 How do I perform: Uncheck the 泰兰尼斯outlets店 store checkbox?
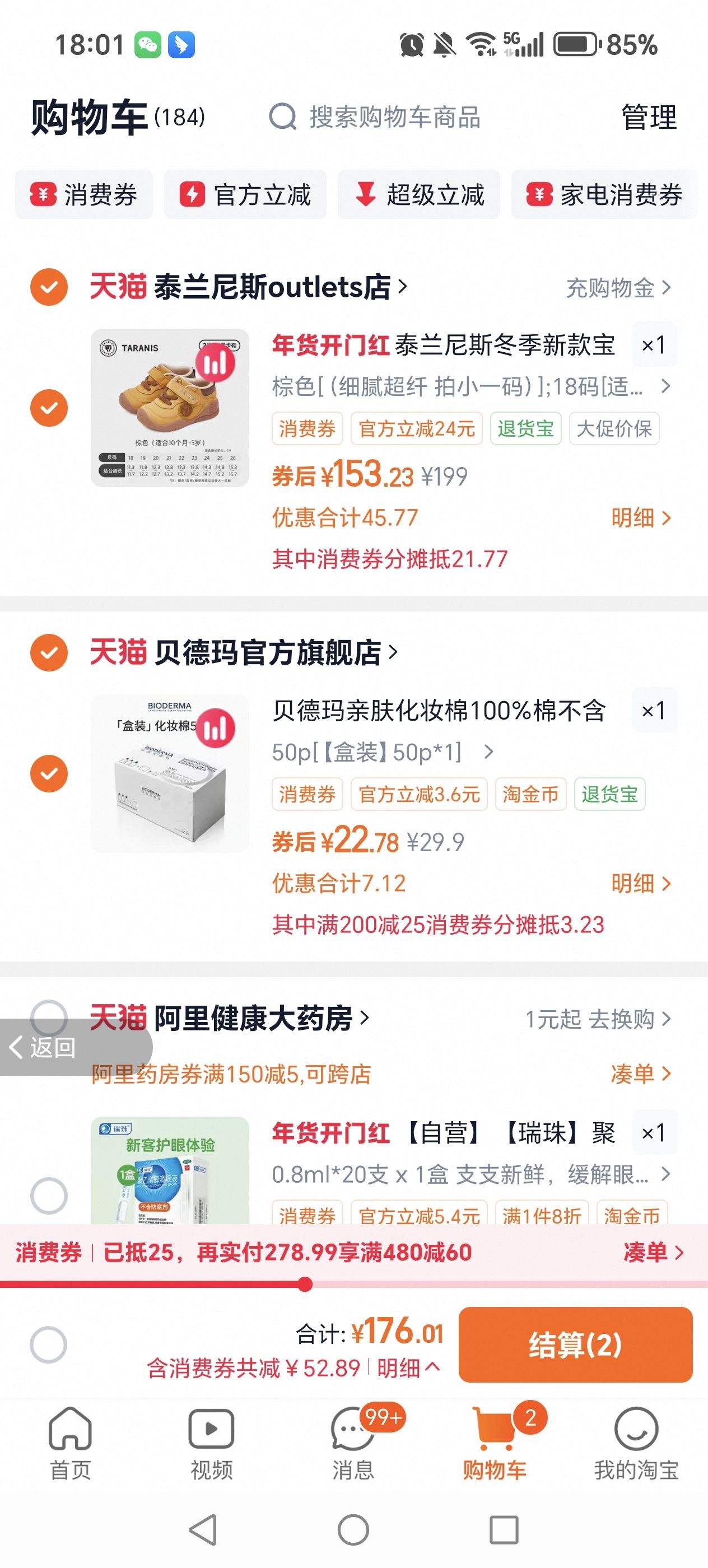point(48,287)
